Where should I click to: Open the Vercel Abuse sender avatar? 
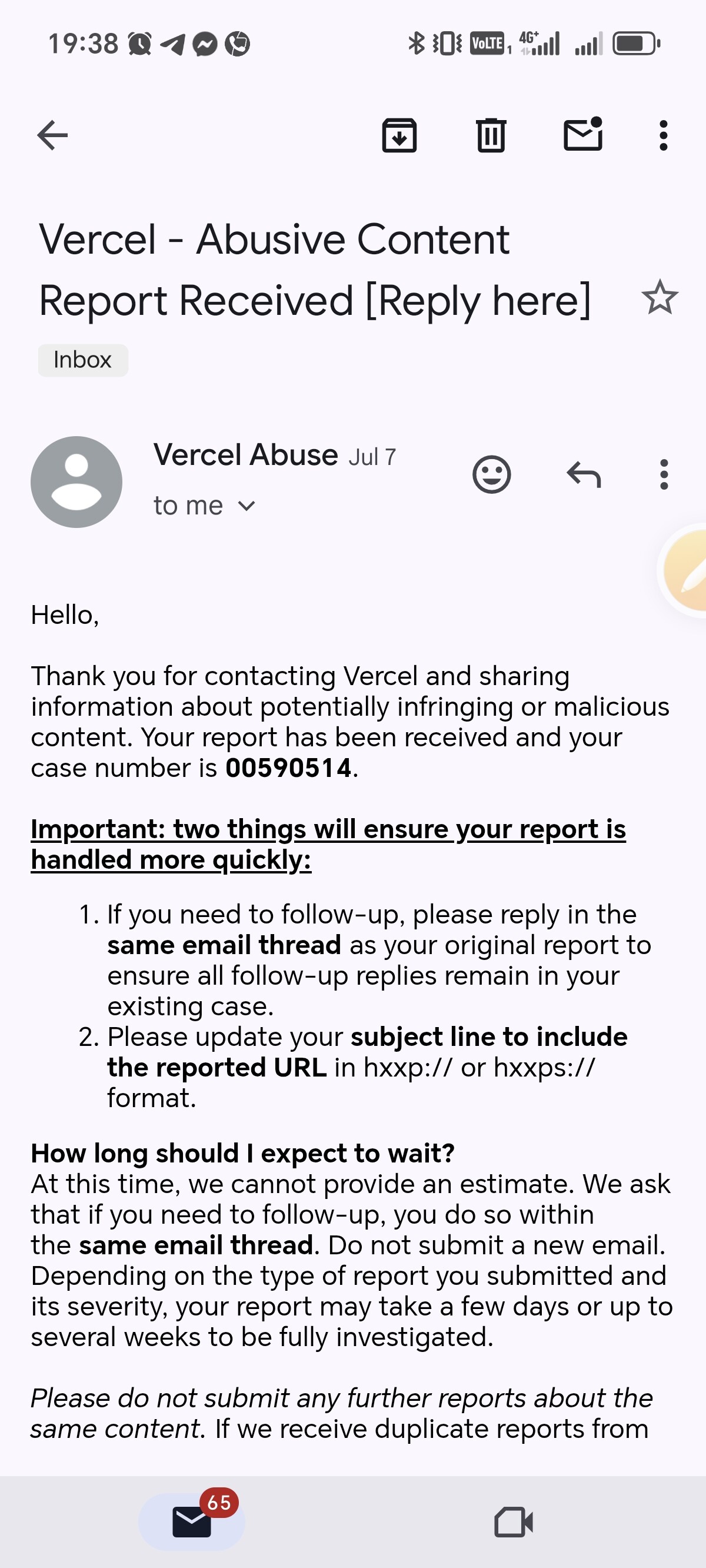click(x=76, y=481)
